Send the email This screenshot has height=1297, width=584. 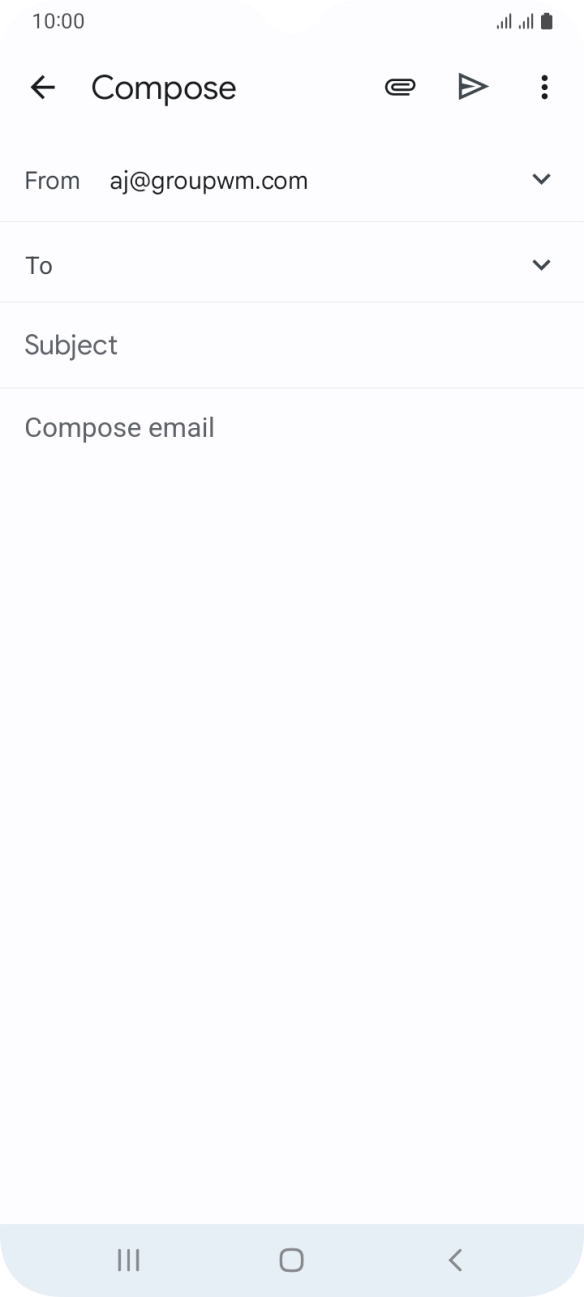click(x=472, y=88)
